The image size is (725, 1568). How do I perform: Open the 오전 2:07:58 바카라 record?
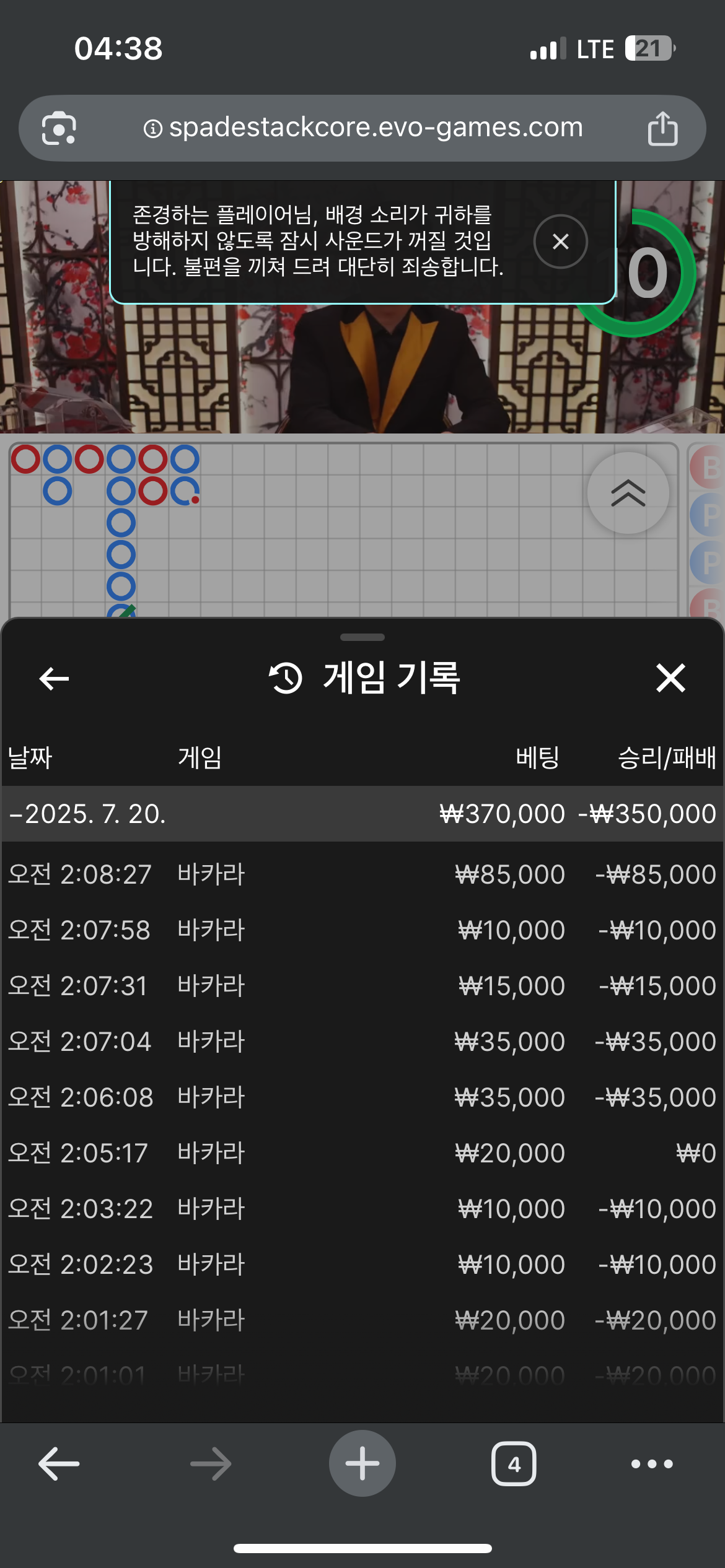pyautogui.click(x=362, y=930)
